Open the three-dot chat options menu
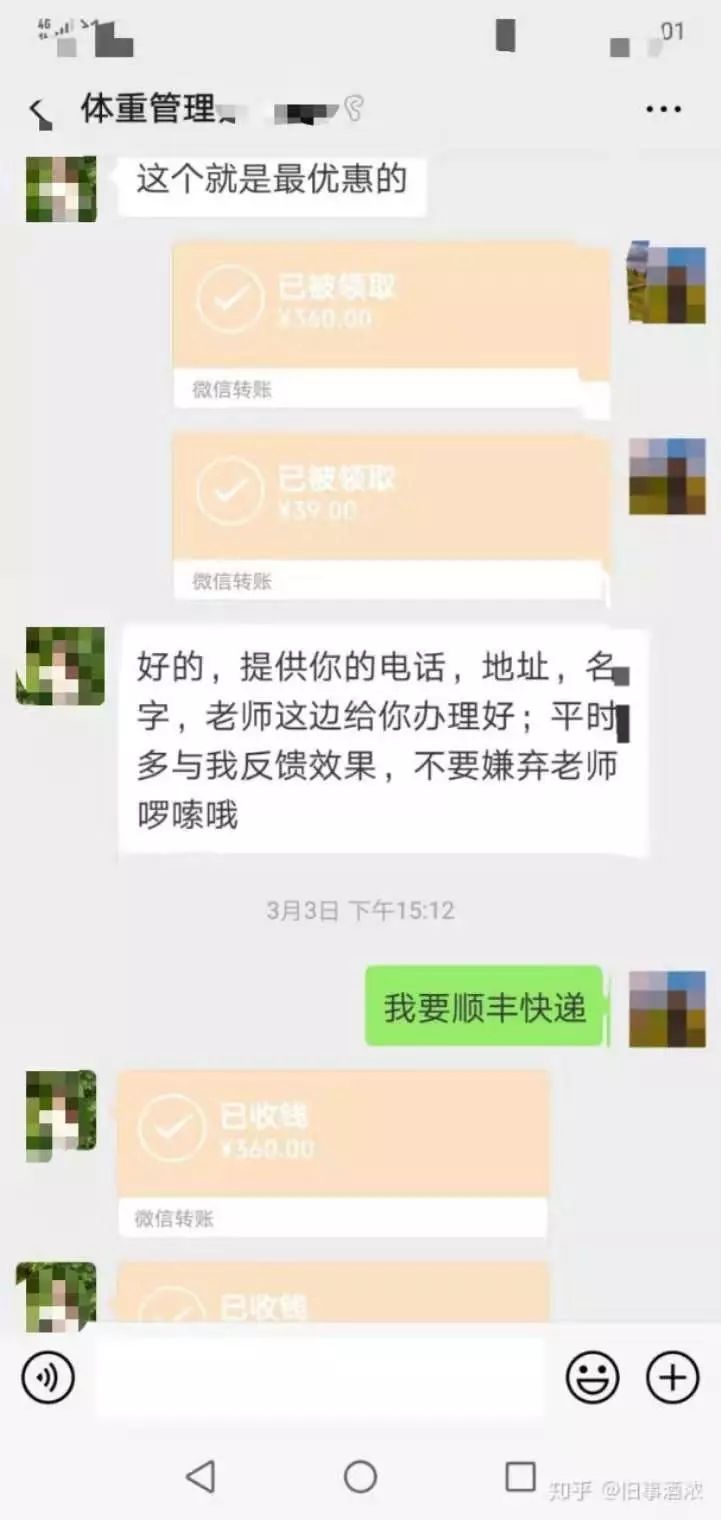721x1520 pixels. tap(663, 109)
